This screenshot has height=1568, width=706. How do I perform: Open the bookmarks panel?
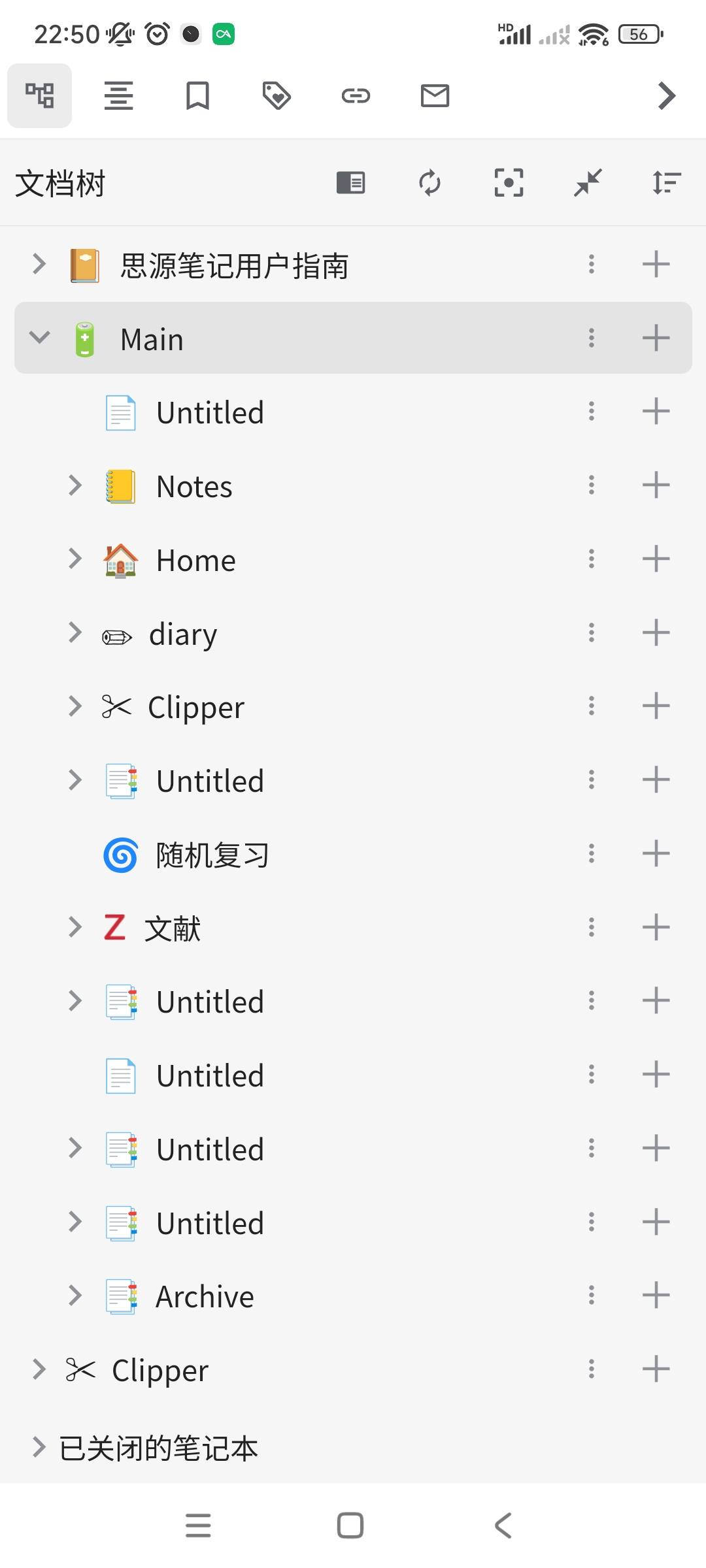[x=197, y=95]
